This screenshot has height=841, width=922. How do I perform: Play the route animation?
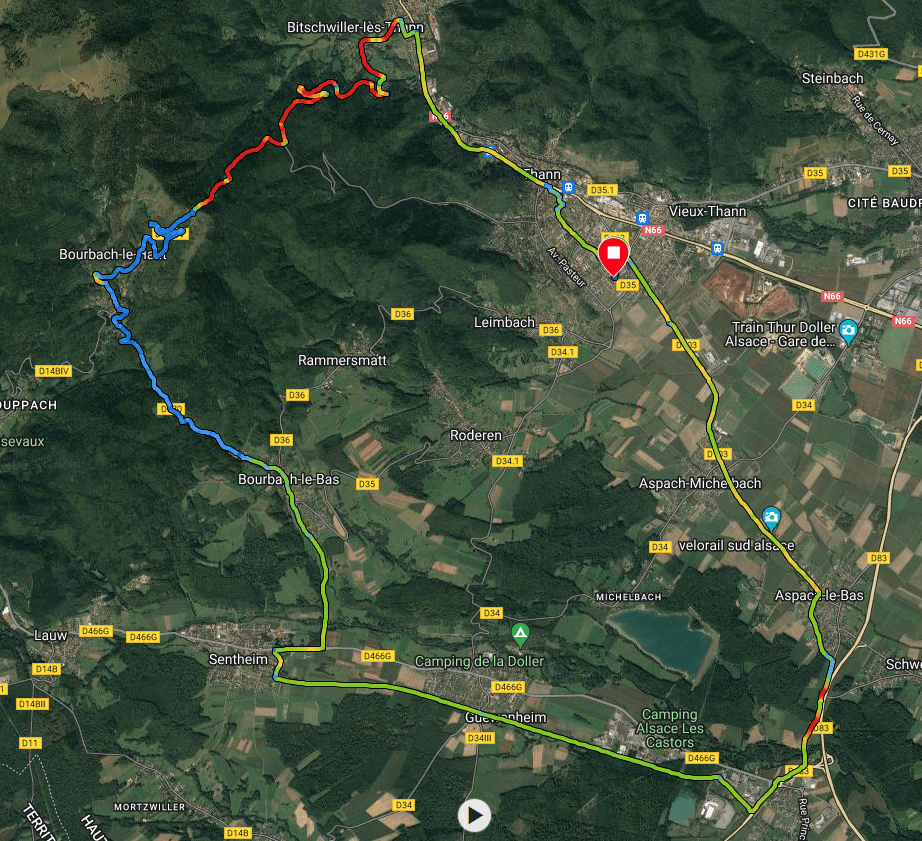click(x=475, y=815)
